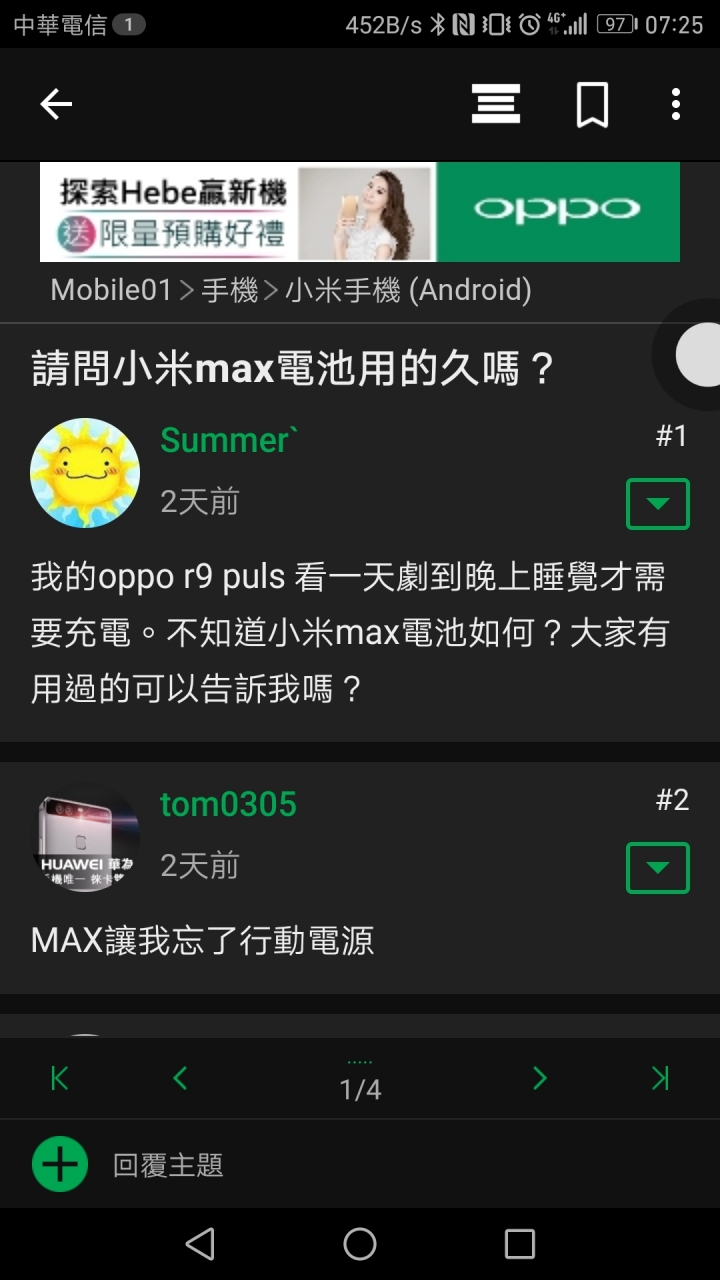The height and width of the screenshot is (1280, 720).
Task: Expand dropdown on post #1
Action: [x=657, y=504]
